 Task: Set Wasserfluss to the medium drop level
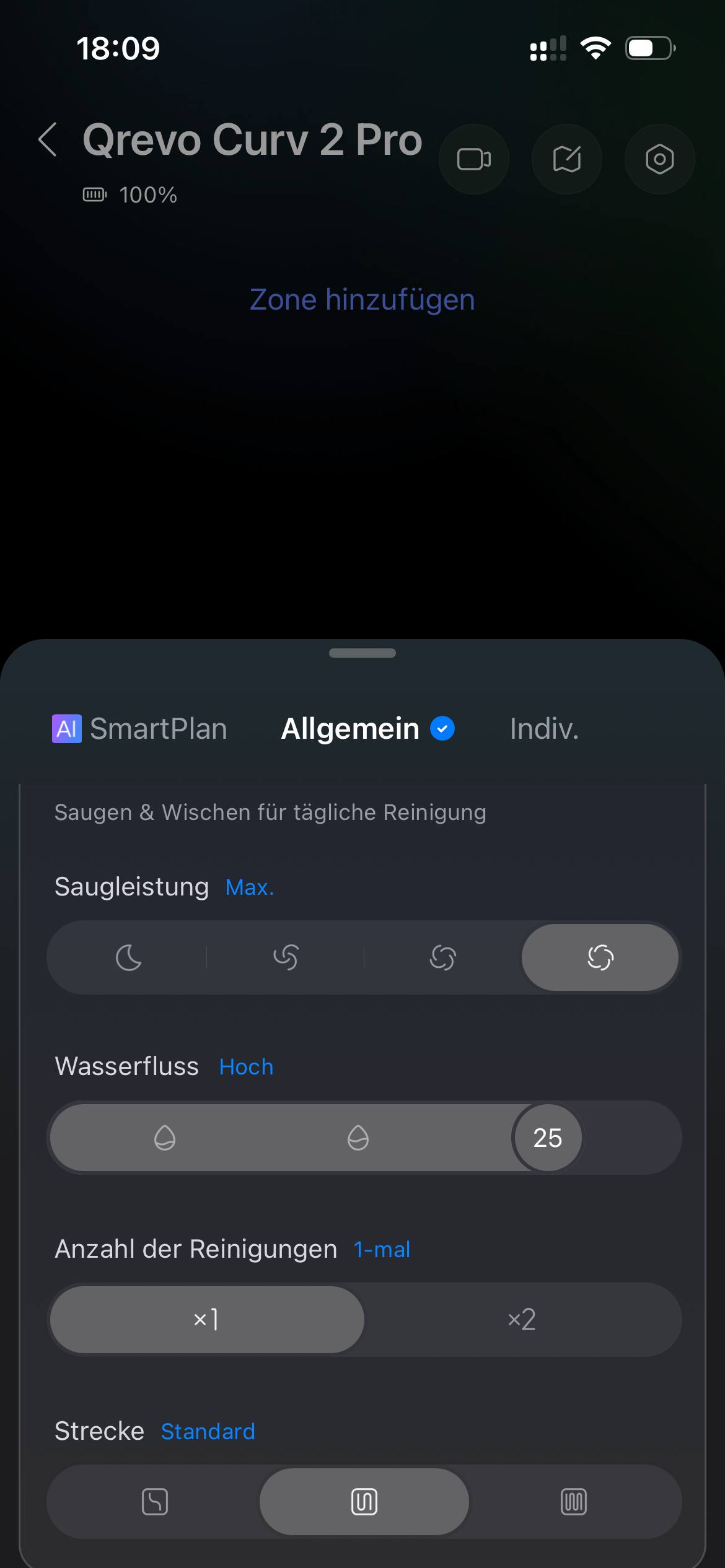[x=358, y=1138]
